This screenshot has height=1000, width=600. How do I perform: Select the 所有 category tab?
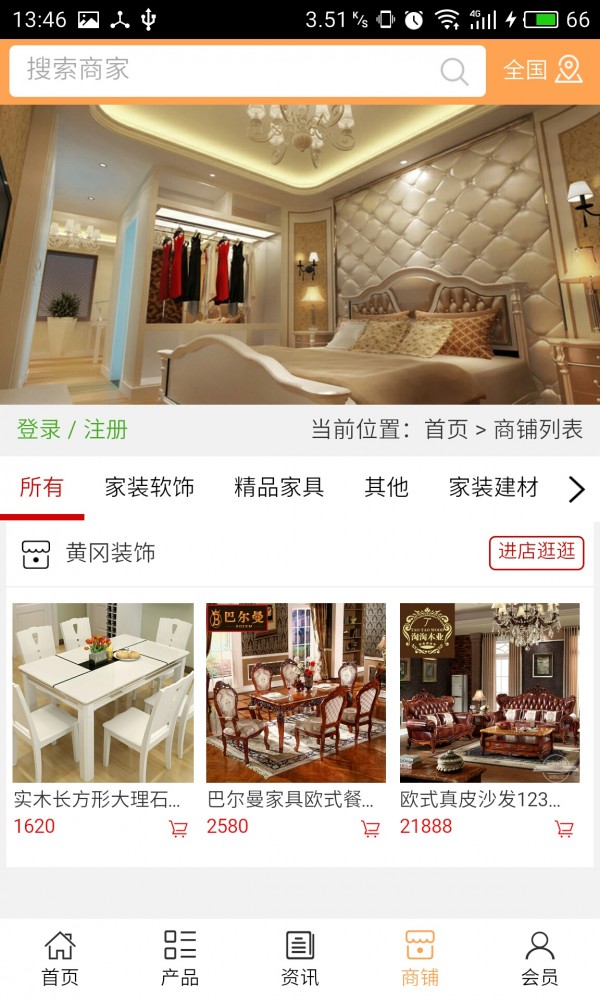point(41,488)
